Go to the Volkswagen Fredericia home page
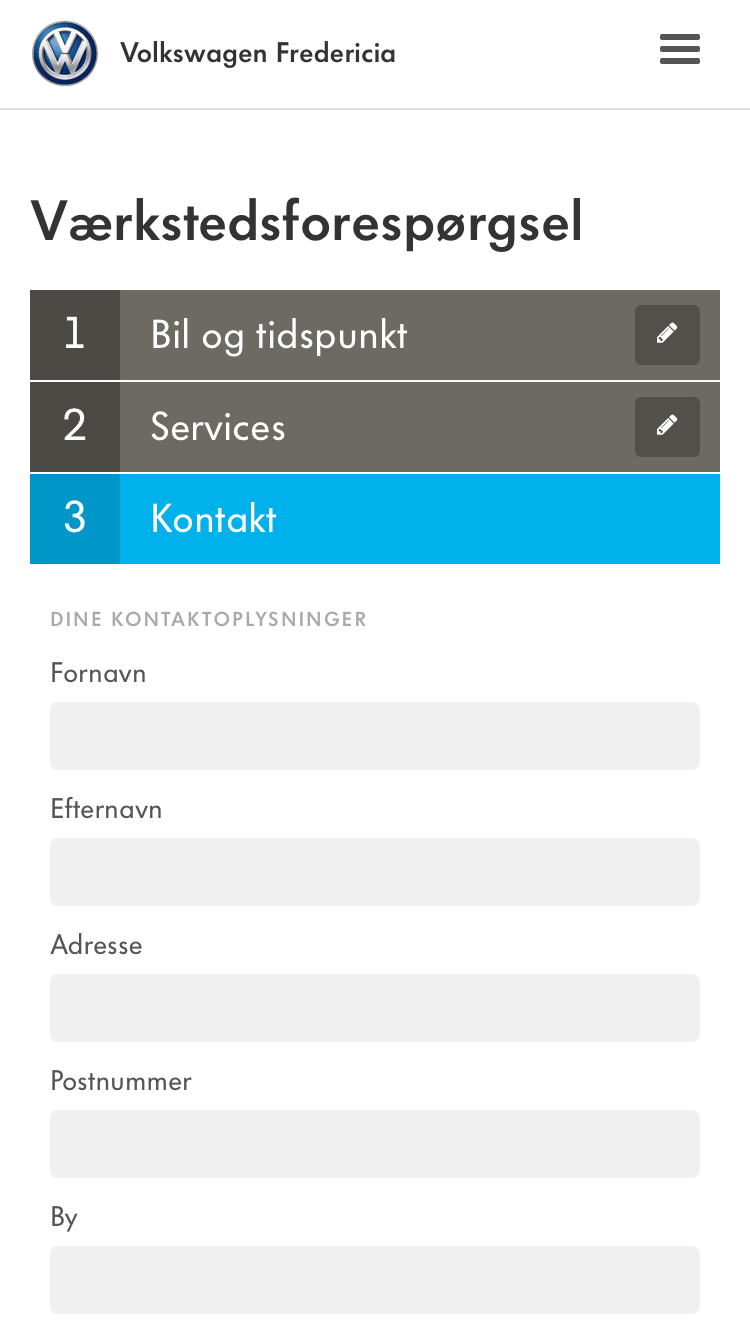This screenshot has width=750, height=1334. (x=214, y=53)
